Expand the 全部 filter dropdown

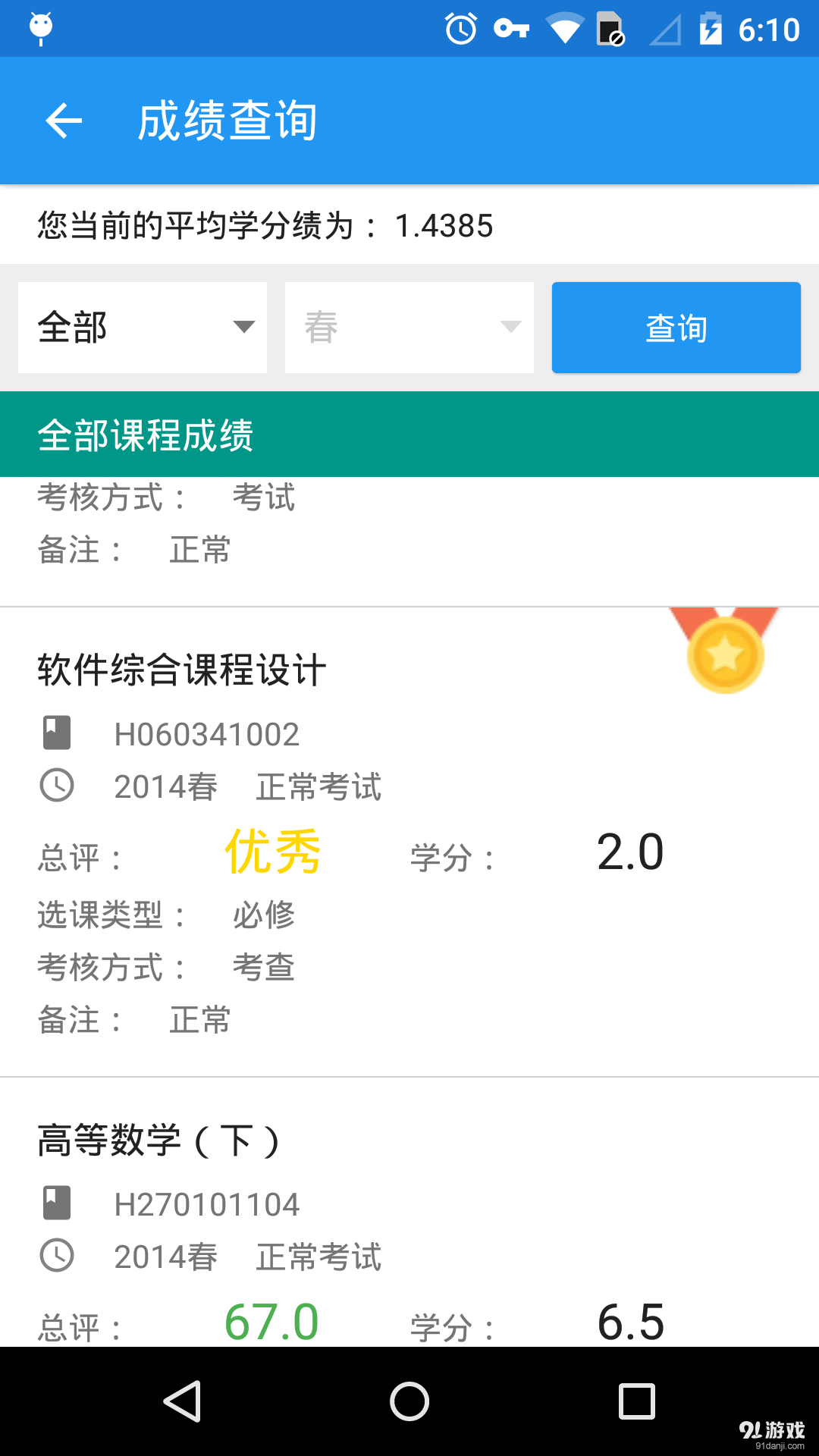click(142, 327)
